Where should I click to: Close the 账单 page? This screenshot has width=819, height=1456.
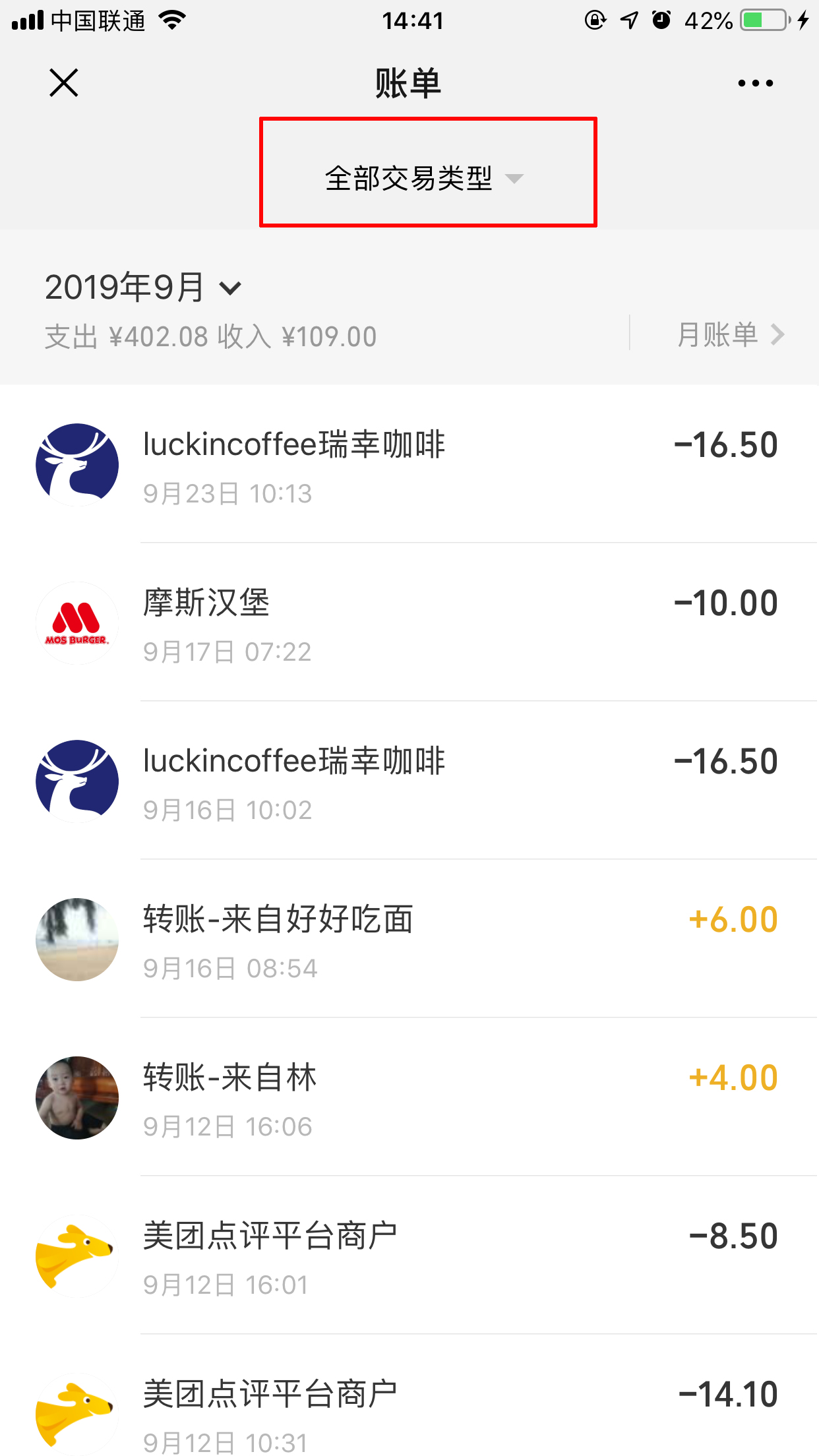click(x=64, y=83)
